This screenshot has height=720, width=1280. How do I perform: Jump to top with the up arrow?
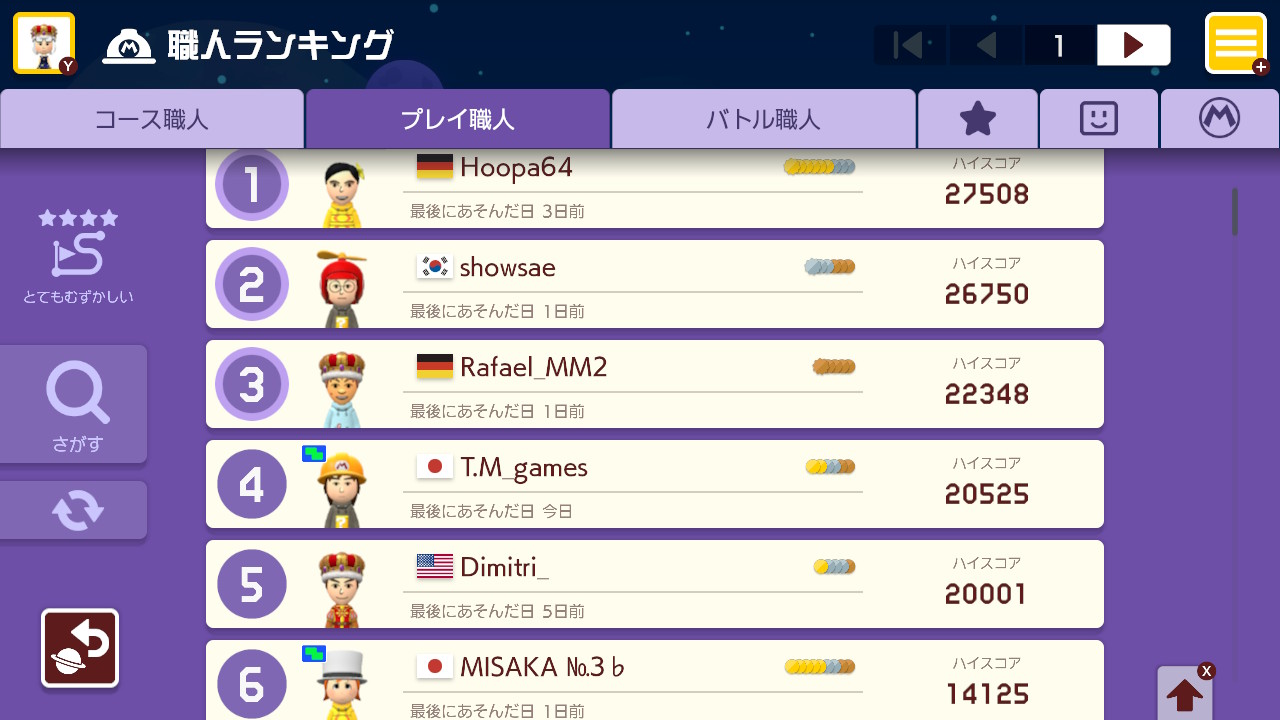tap(1185, 693)
